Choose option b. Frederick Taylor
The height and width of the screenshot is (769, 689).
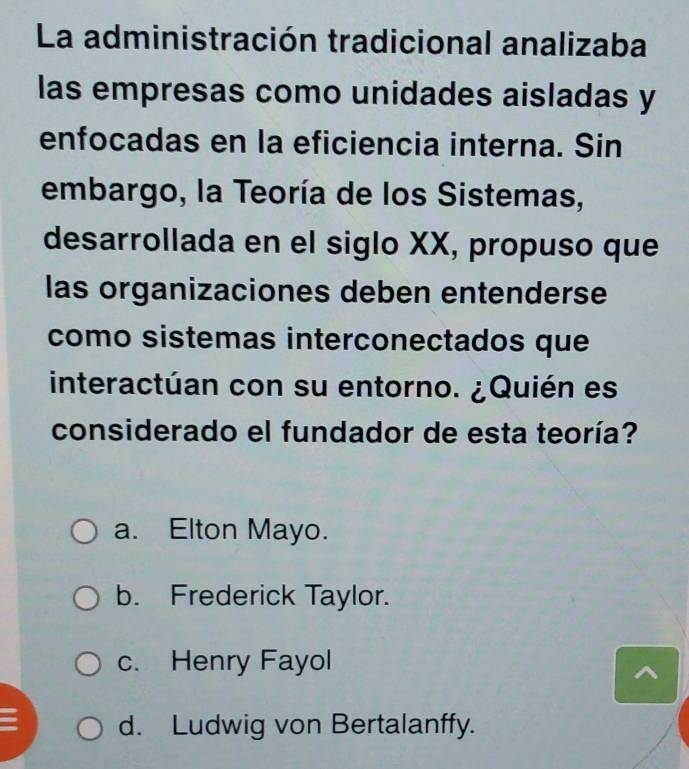[x=87, y=597]
